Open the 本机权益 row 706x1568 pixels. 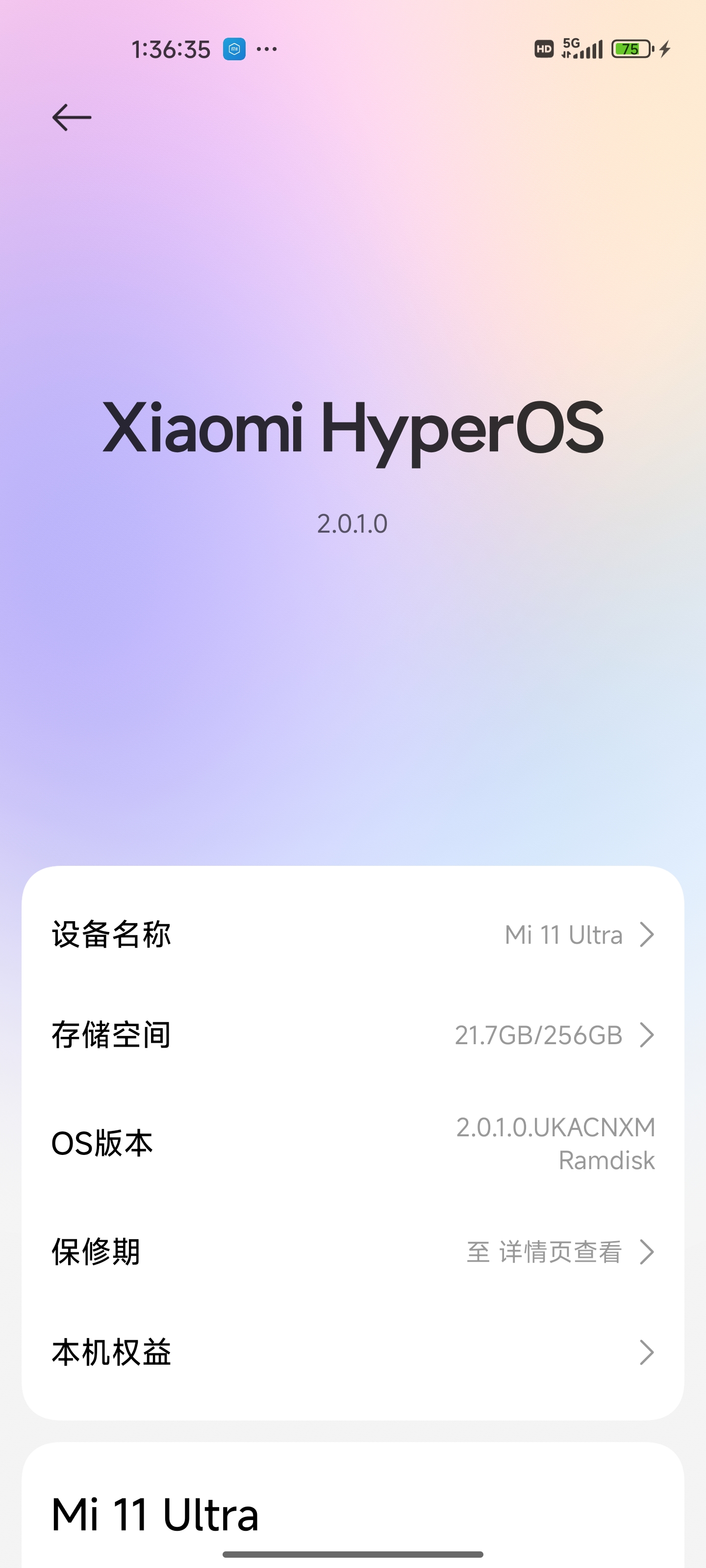click(353, 1352)
